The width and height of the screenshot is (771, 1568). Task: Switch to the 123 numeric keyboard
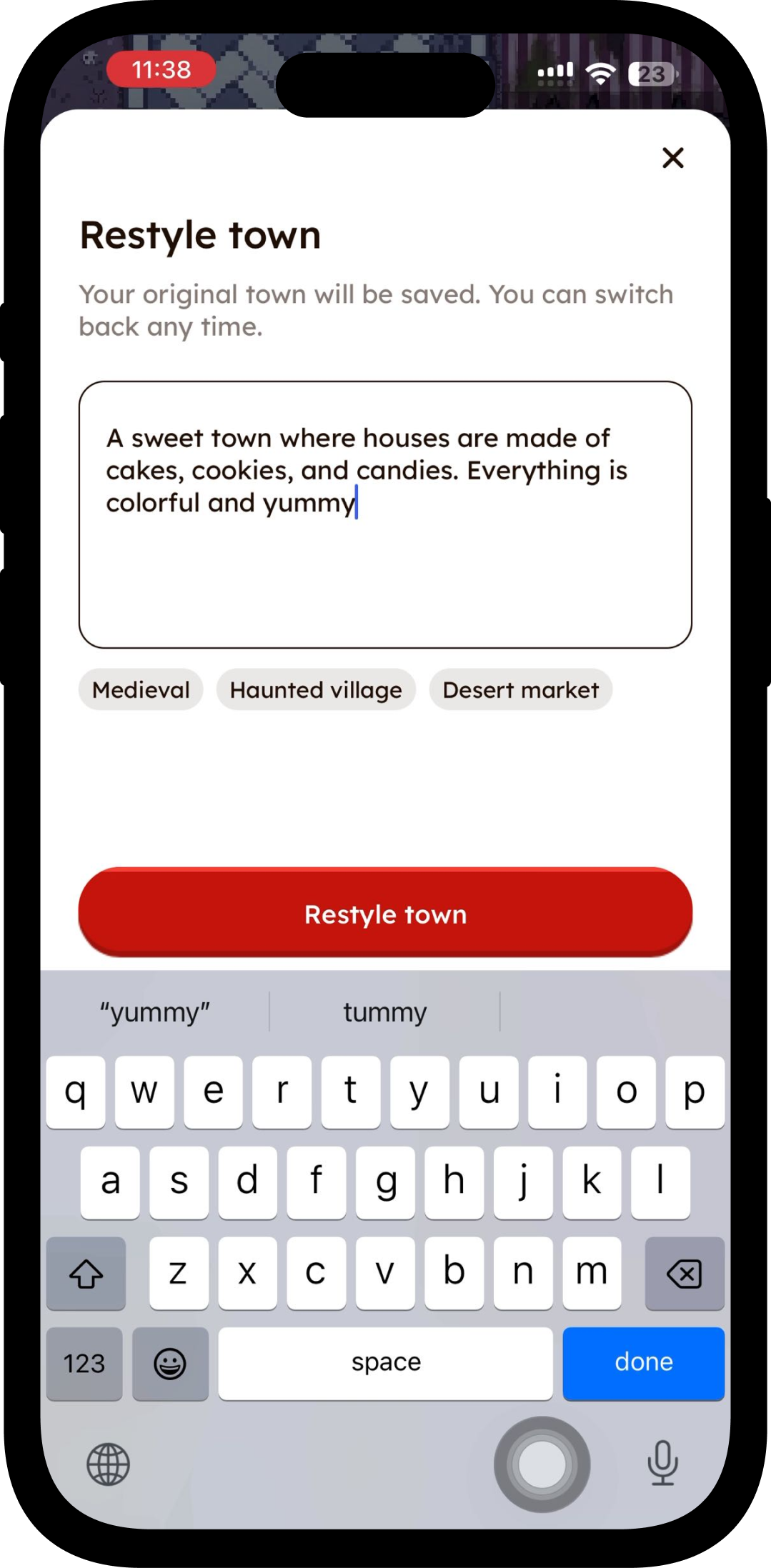pyautogui.click(x=84, y=1363)
